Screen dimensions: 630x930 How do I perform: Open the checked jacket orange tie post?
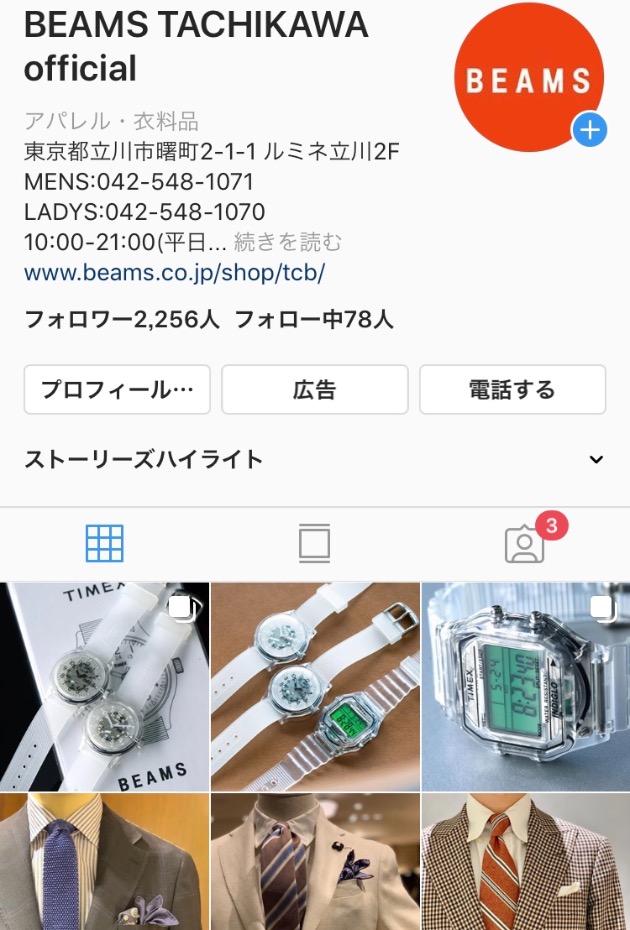526,862
